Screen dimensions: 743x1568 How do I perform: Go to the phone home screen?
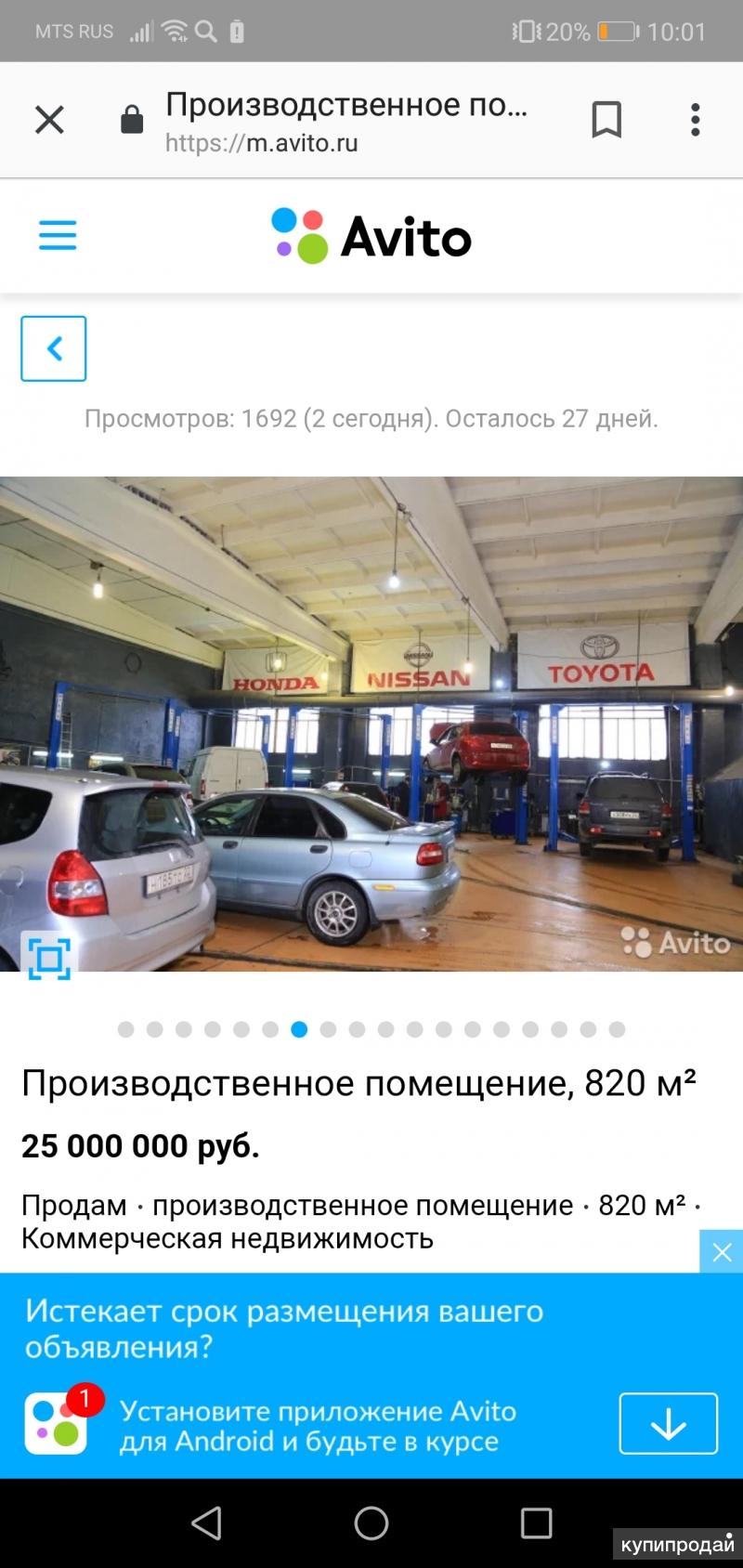click(x=371, y=1522)
